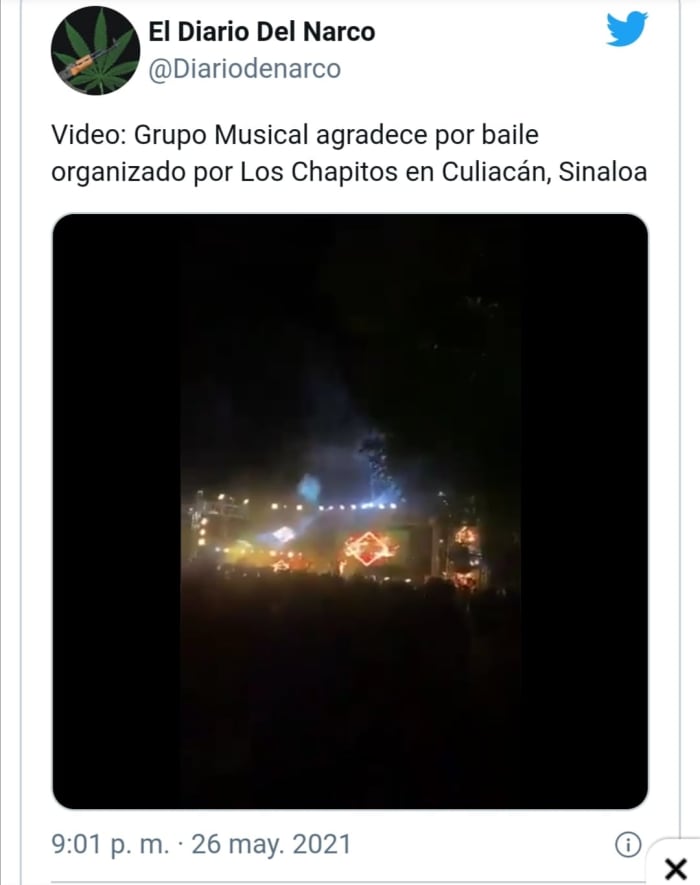700x885 pixels.
Task: Open the @Diariodenarco handle link
Action: (x=244, y=69)
